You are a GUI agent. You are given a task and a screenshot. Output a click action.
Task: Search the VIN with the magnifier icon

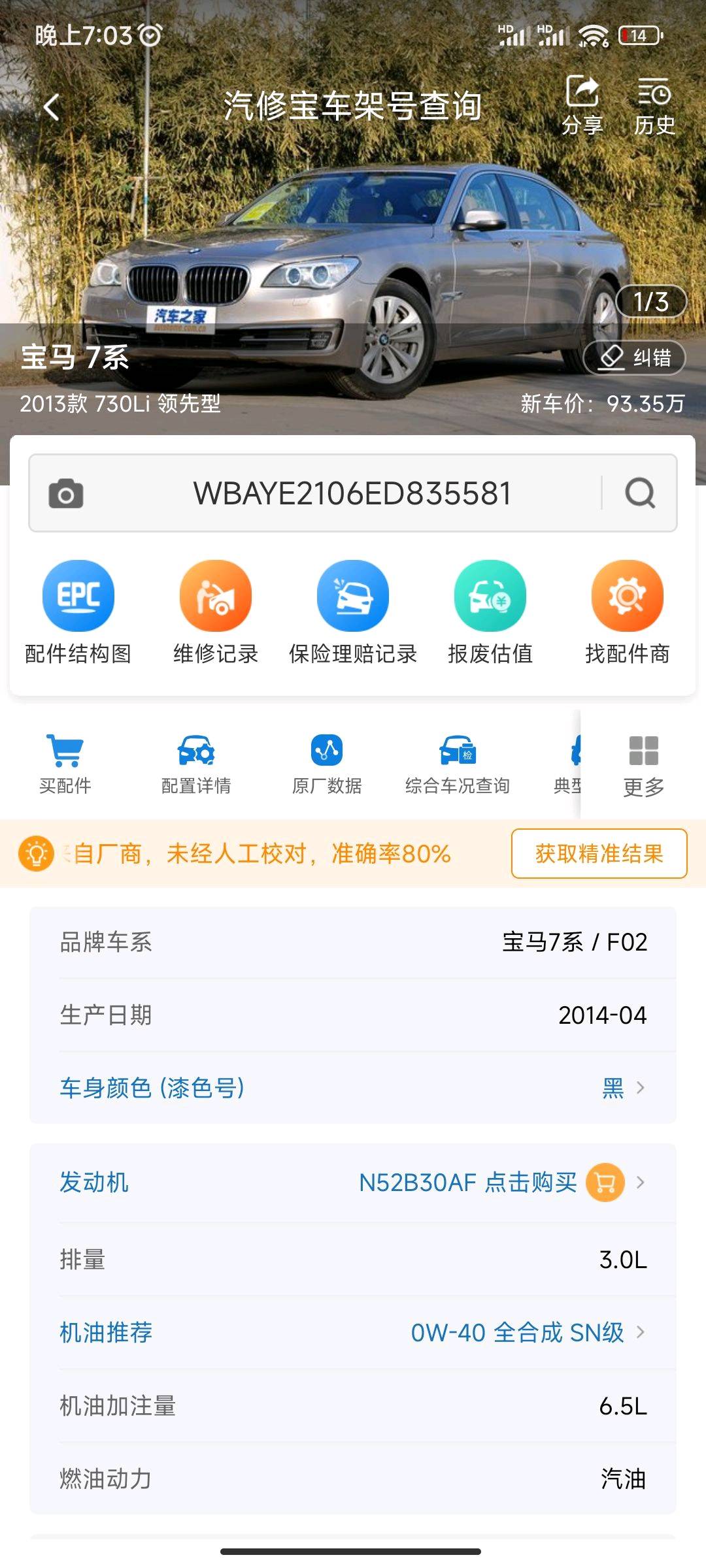640,493
